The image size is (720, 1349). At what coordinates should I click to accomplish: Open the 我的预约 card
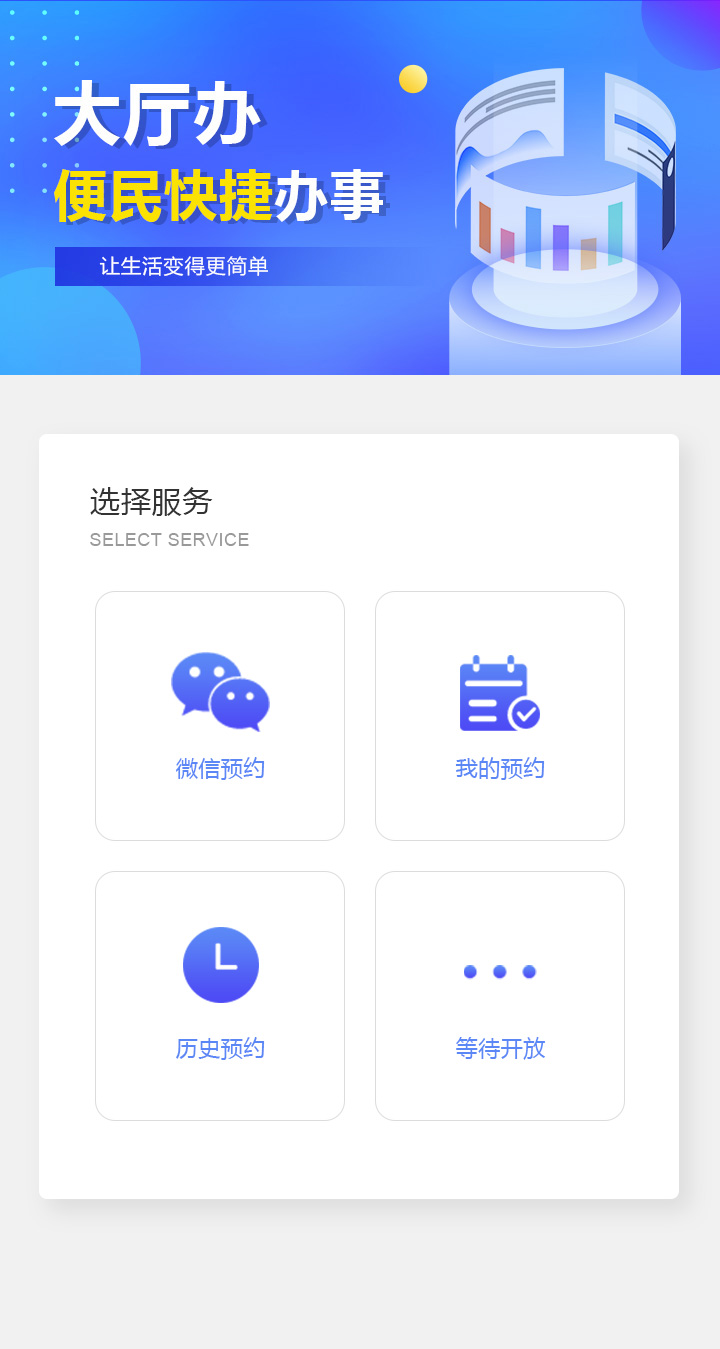point(500,716)
